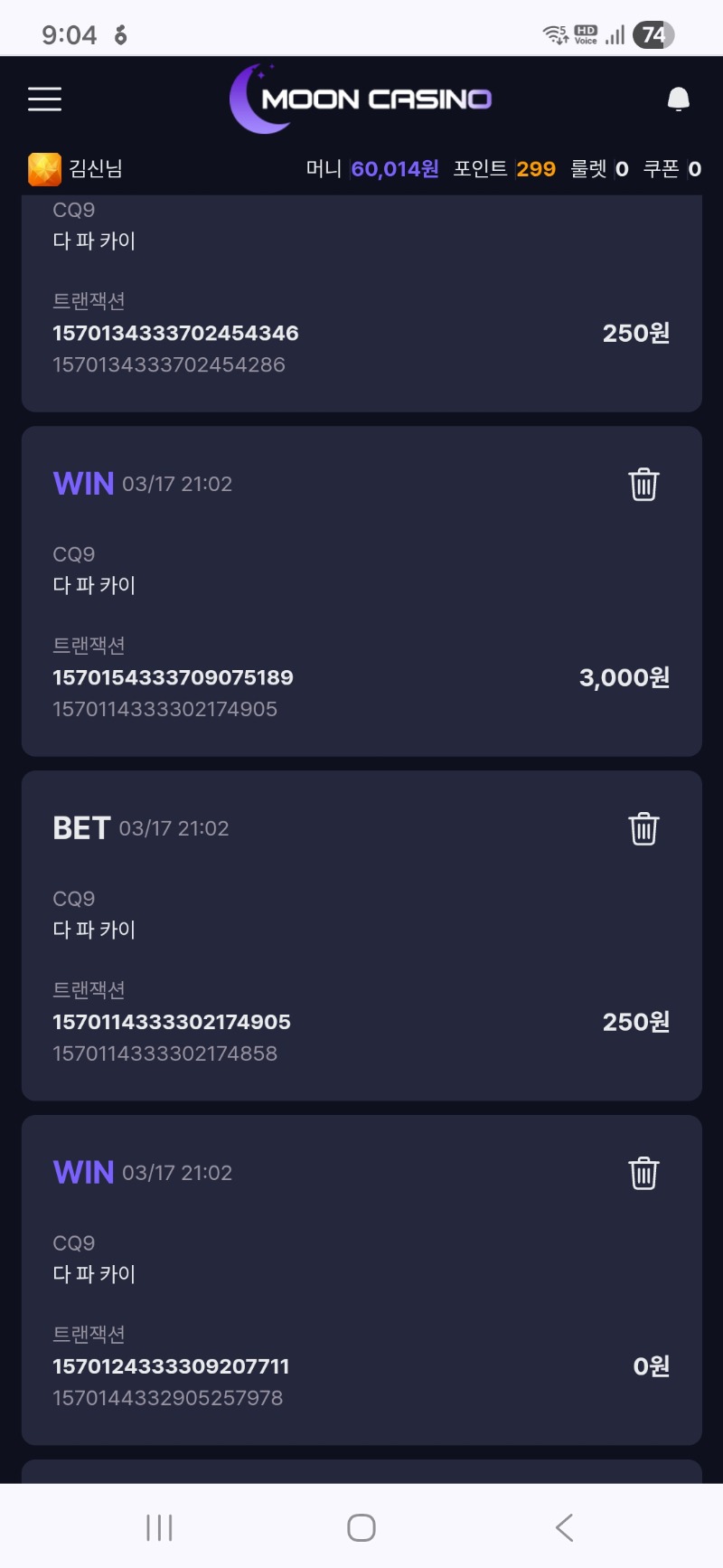Click the notification bell icon
The image size is (723, 1568).
coord(678,99)
